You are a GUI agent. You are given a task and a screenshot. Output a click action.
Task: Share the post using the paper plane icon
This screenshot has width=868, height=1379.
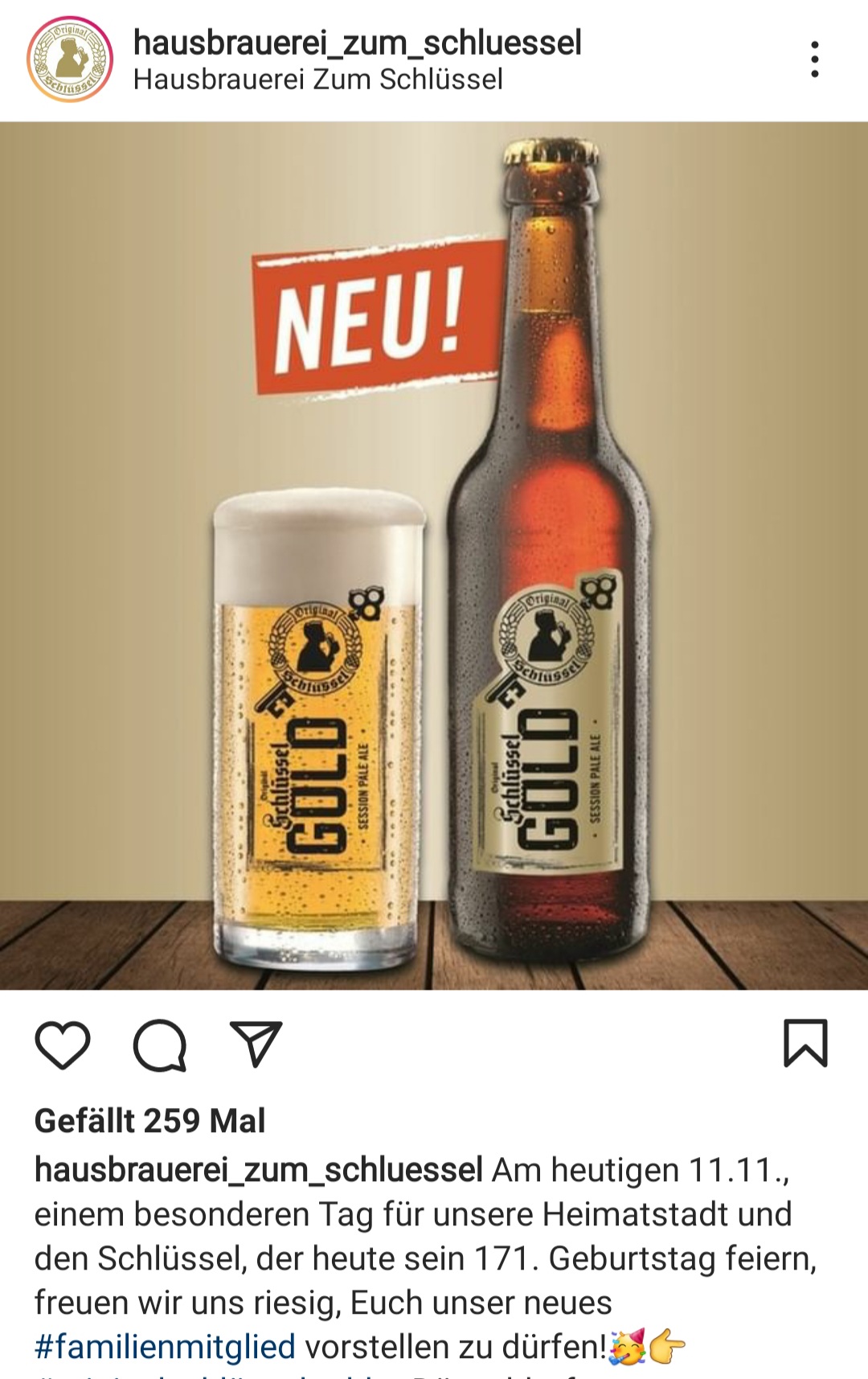[256, 1044]
